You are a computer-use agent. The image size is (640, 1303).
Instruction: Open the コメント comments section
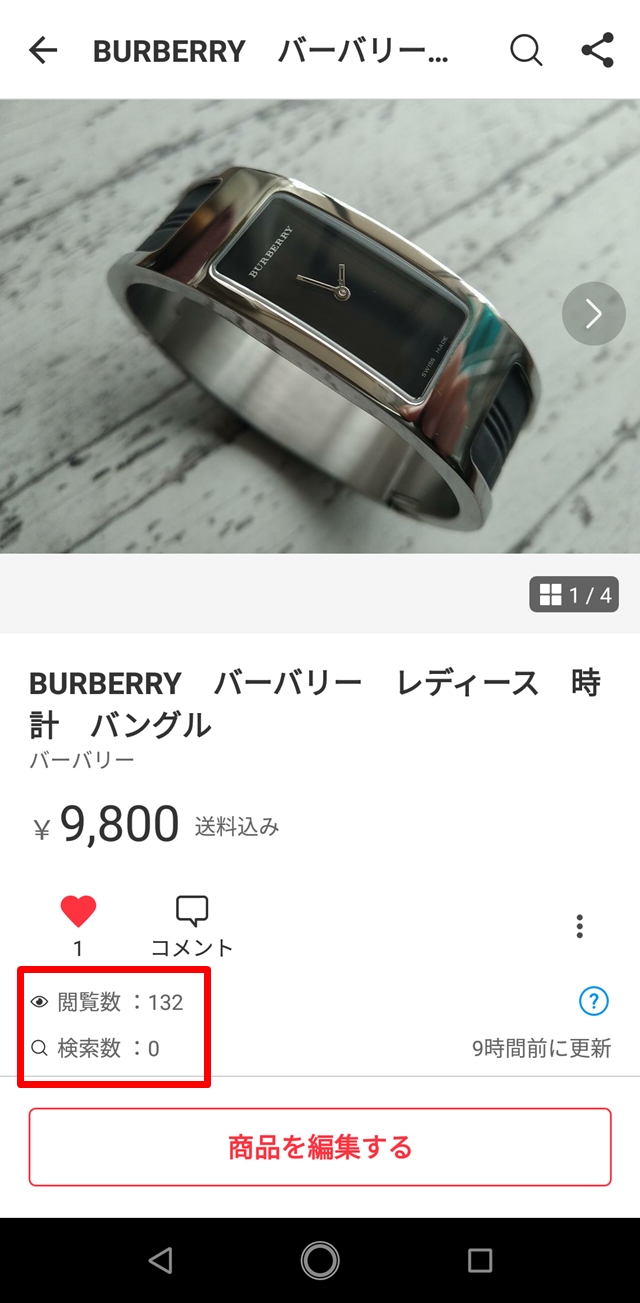pyautogui.click(x=192, y=925)
